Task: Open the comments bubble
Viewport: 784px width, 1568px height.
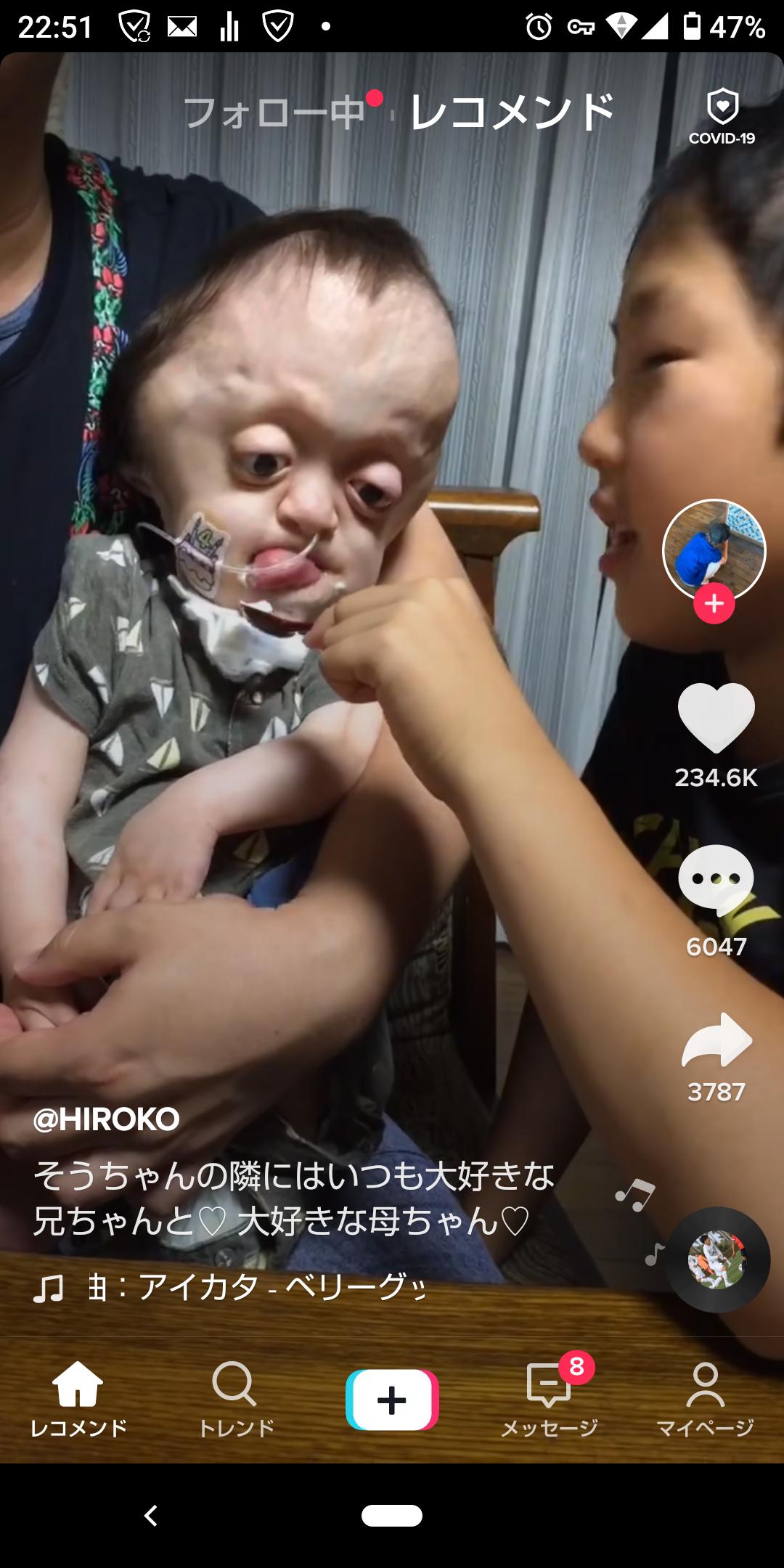Action: pos(716,880)
